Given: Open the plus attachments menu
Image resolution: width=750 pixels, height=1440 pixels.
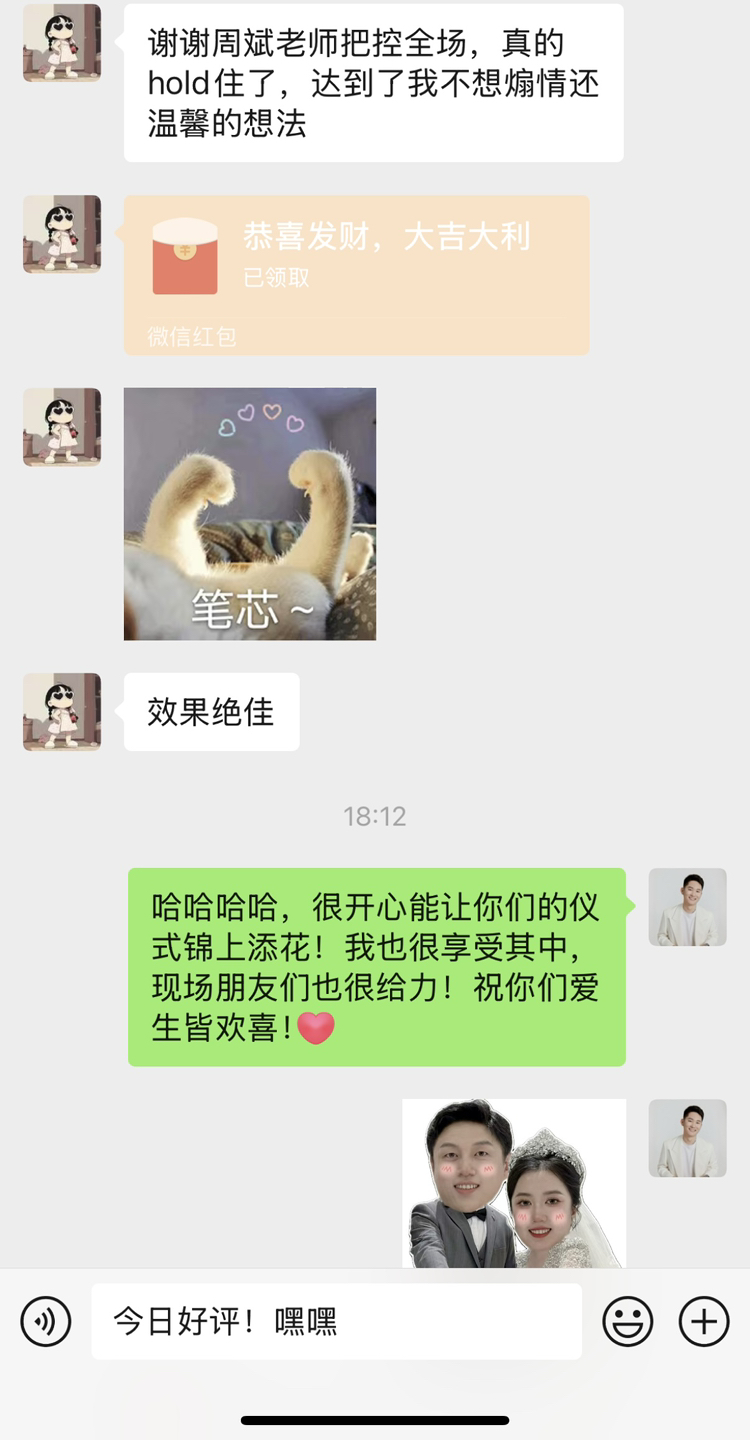Looking at the screenshot, I should [x=704, y=1321].
